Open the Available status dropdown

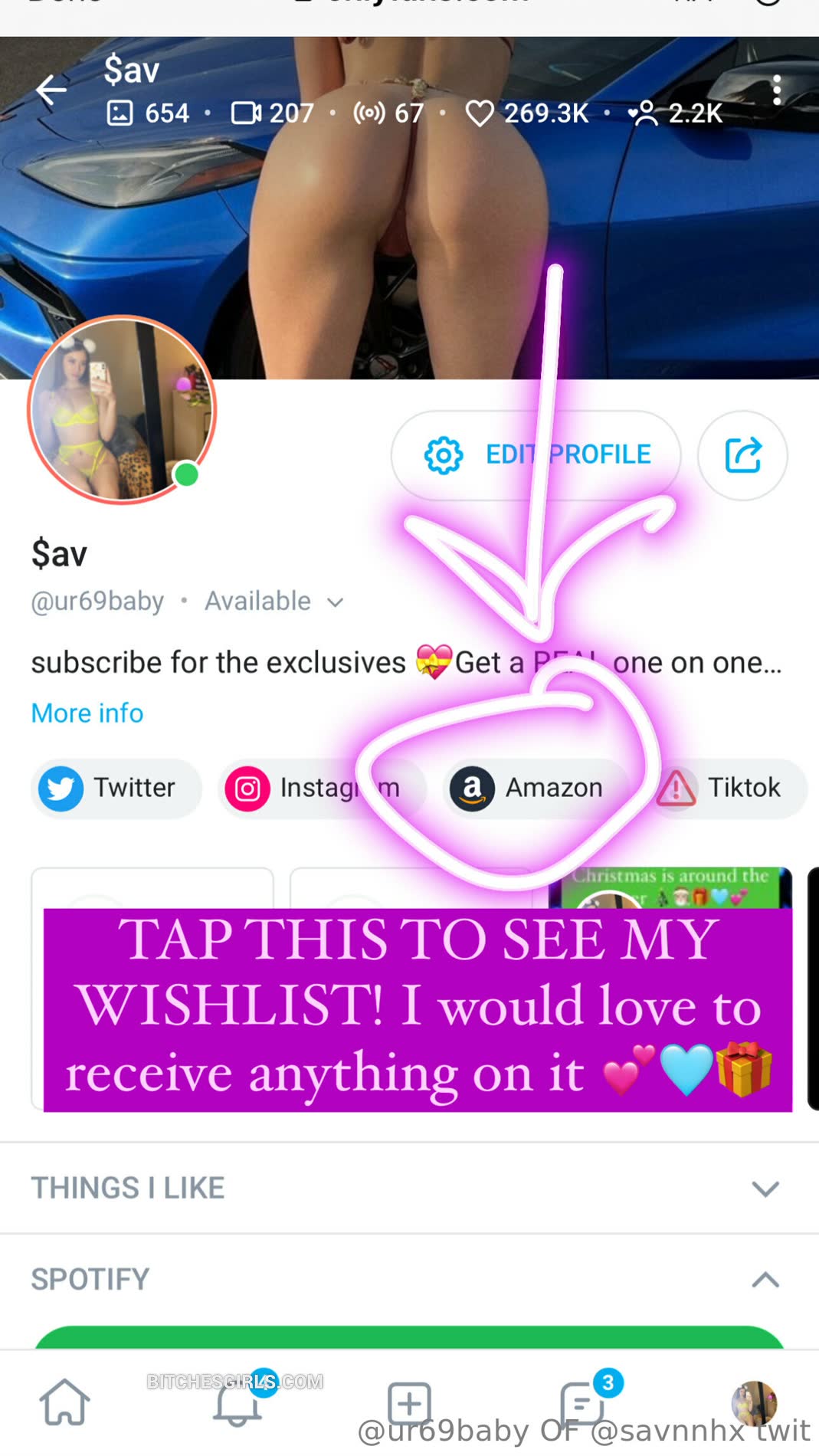[x=274, y=602]
